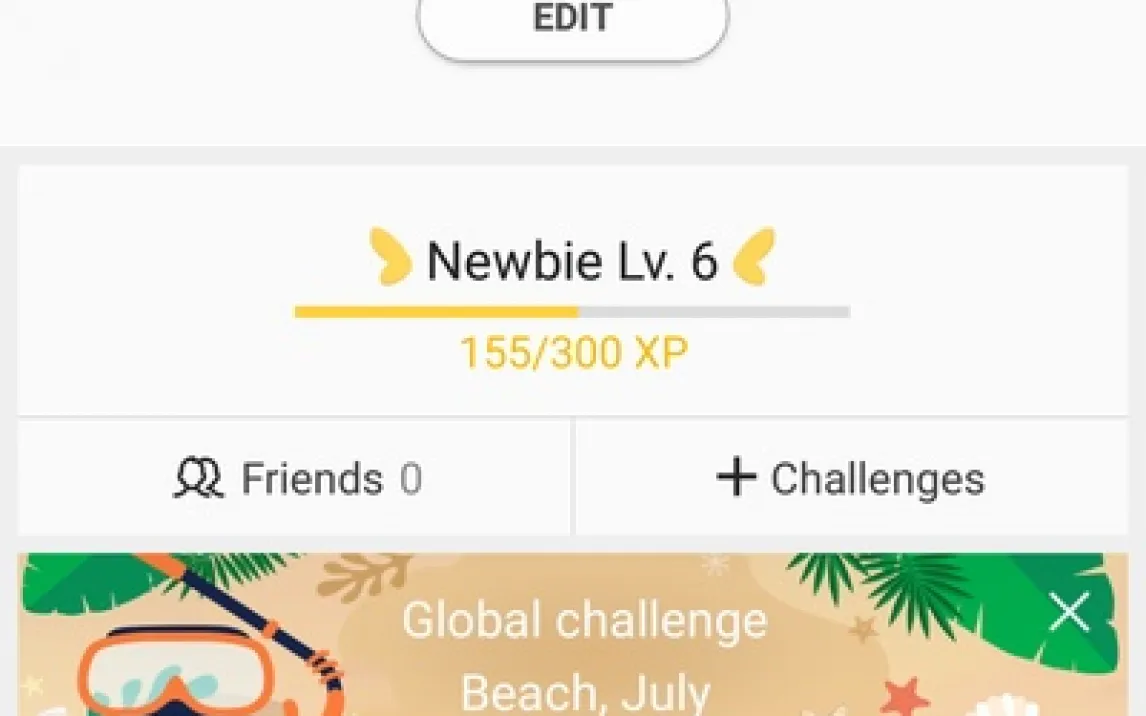The width and height of the screenshot is (1146, 716).
Task: Open the Friends list
Action: (296, 479)
